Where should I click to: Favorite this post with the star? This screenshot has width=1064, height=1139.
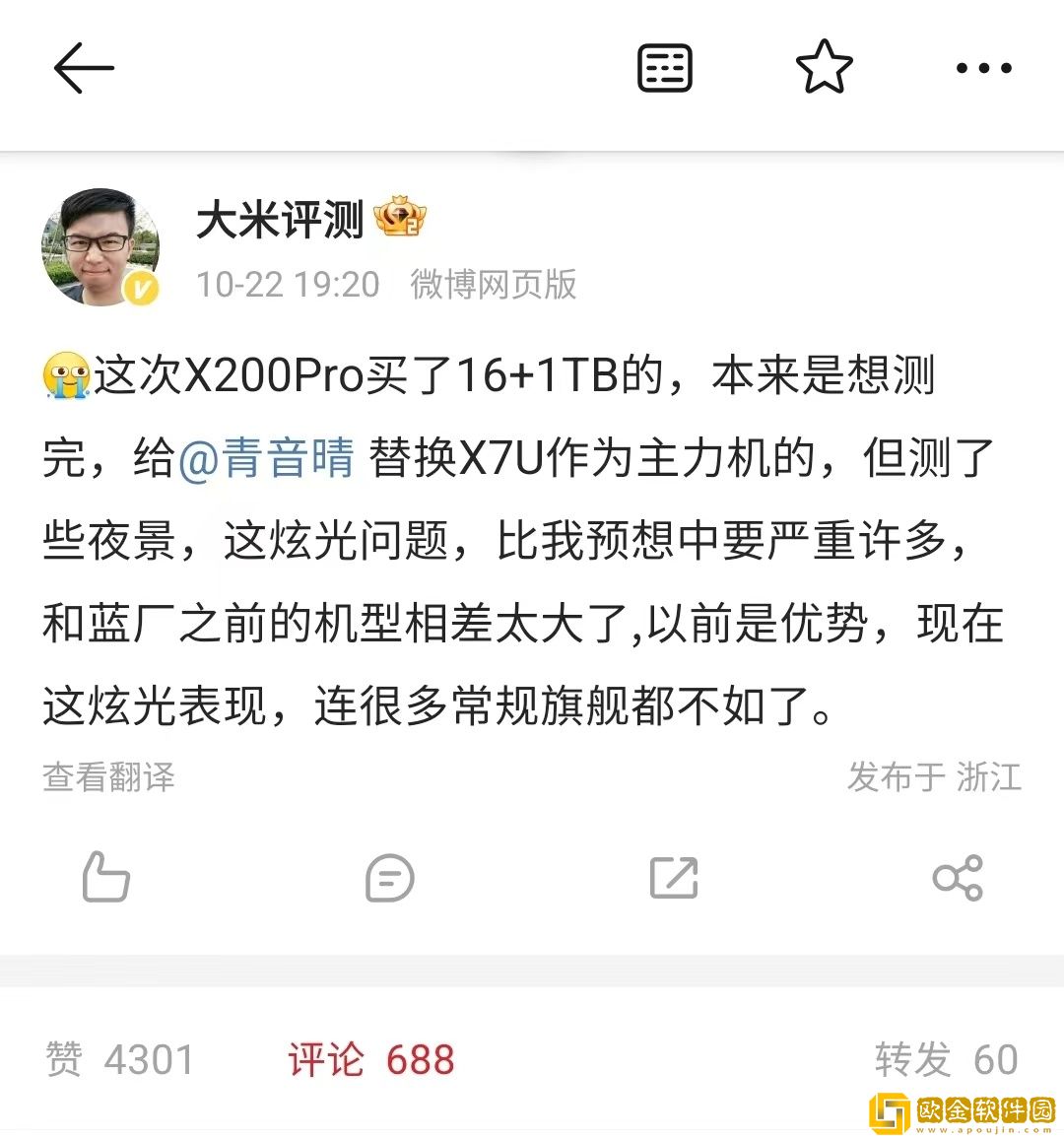tap(824, 68)
